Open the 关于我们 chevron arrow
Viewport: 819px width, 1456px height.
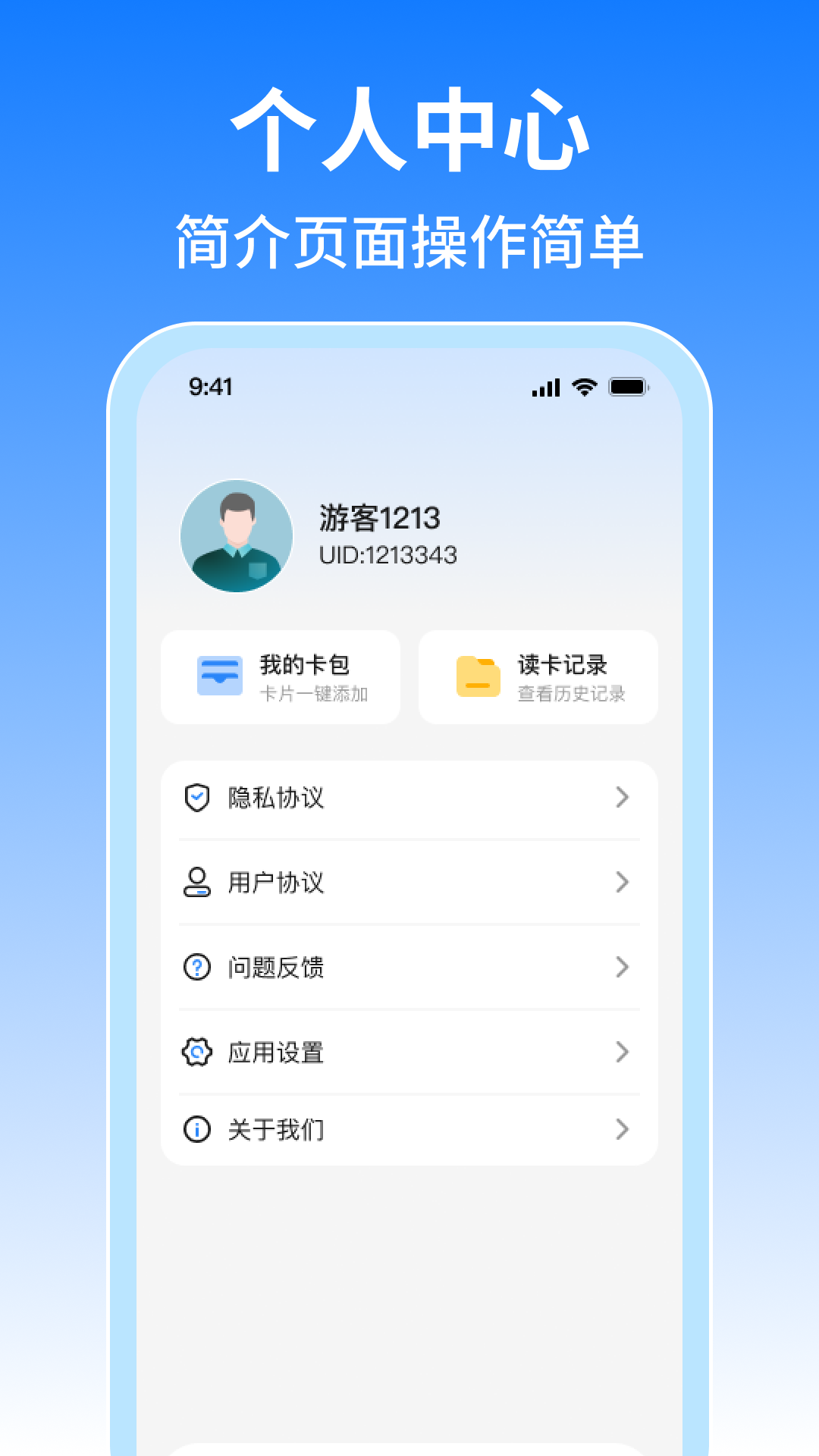623,1129
